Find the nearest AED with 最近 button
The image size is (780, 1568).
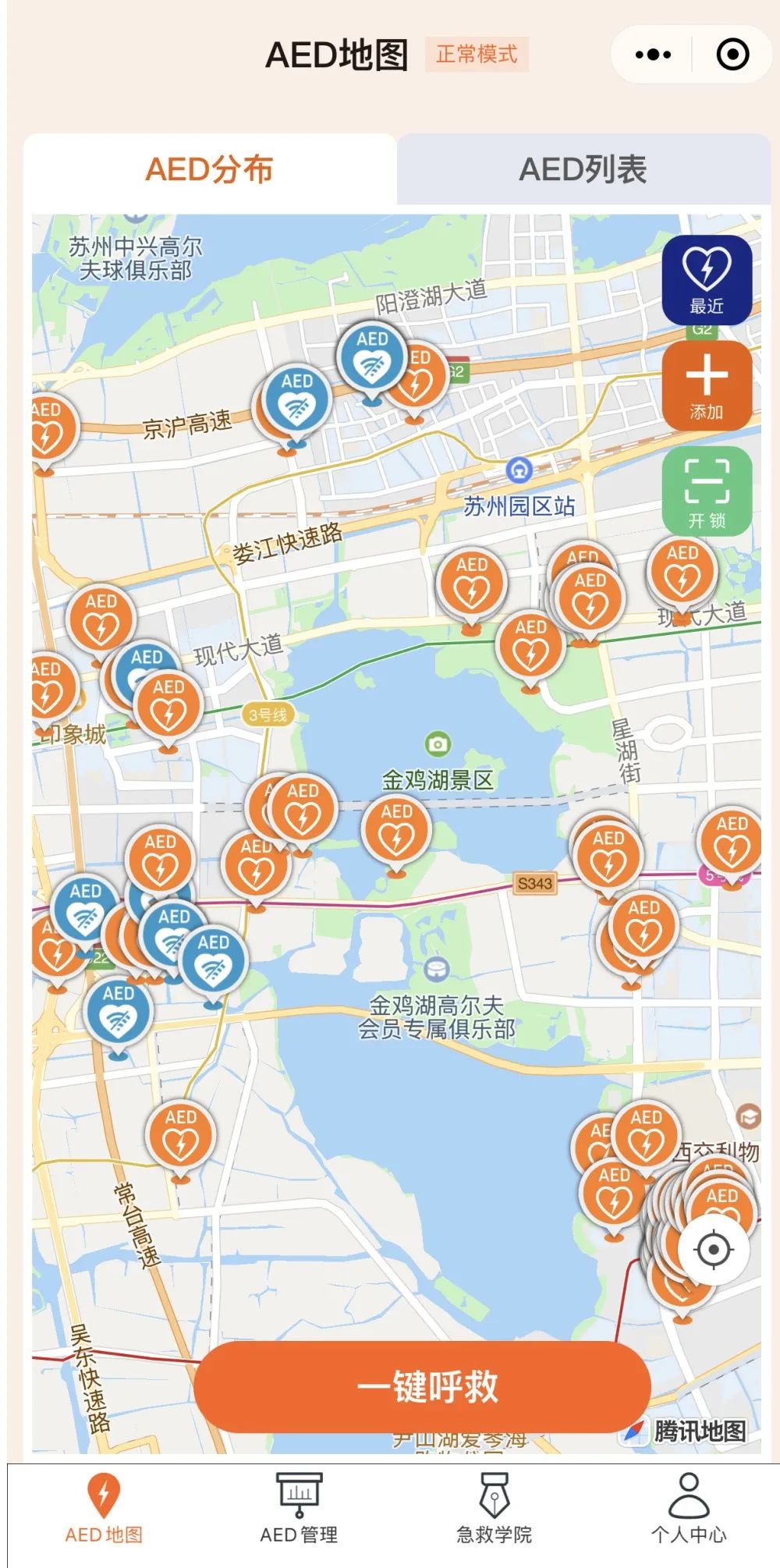[707, 280]
